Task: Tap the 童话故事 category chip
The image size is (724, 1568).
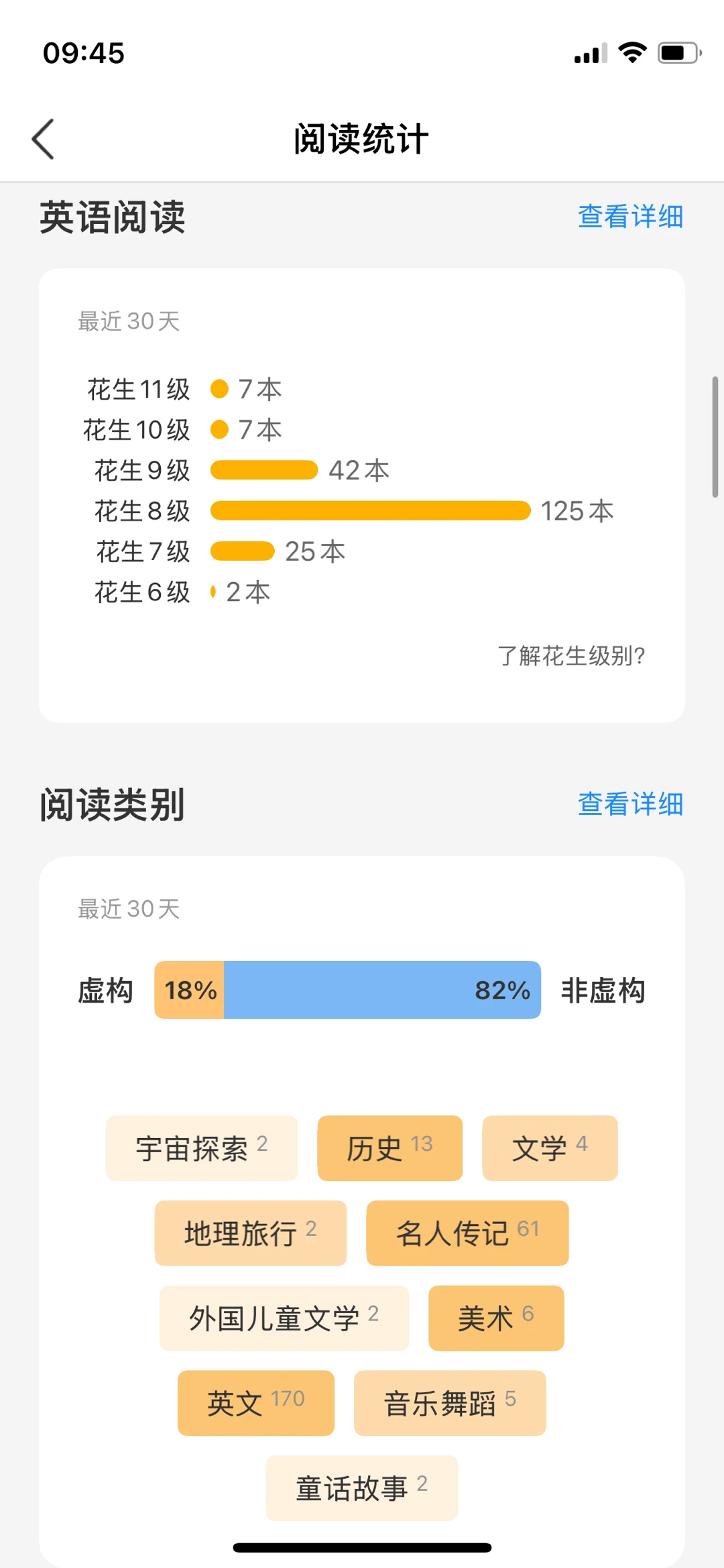Action: click(x=362, y=1488)
